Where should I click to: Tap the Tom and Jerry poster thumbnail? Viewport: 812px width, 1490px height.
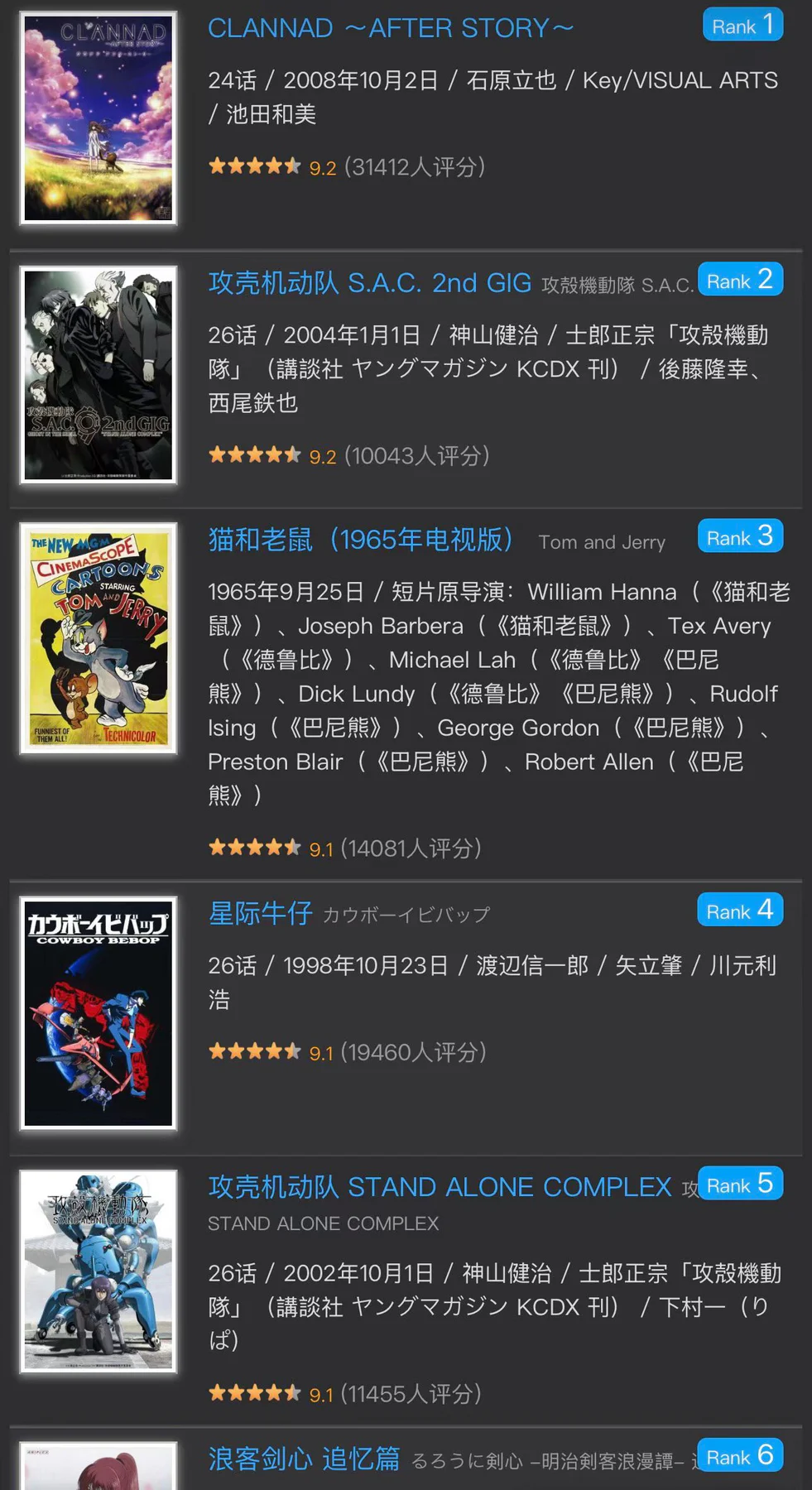point(98,638)
